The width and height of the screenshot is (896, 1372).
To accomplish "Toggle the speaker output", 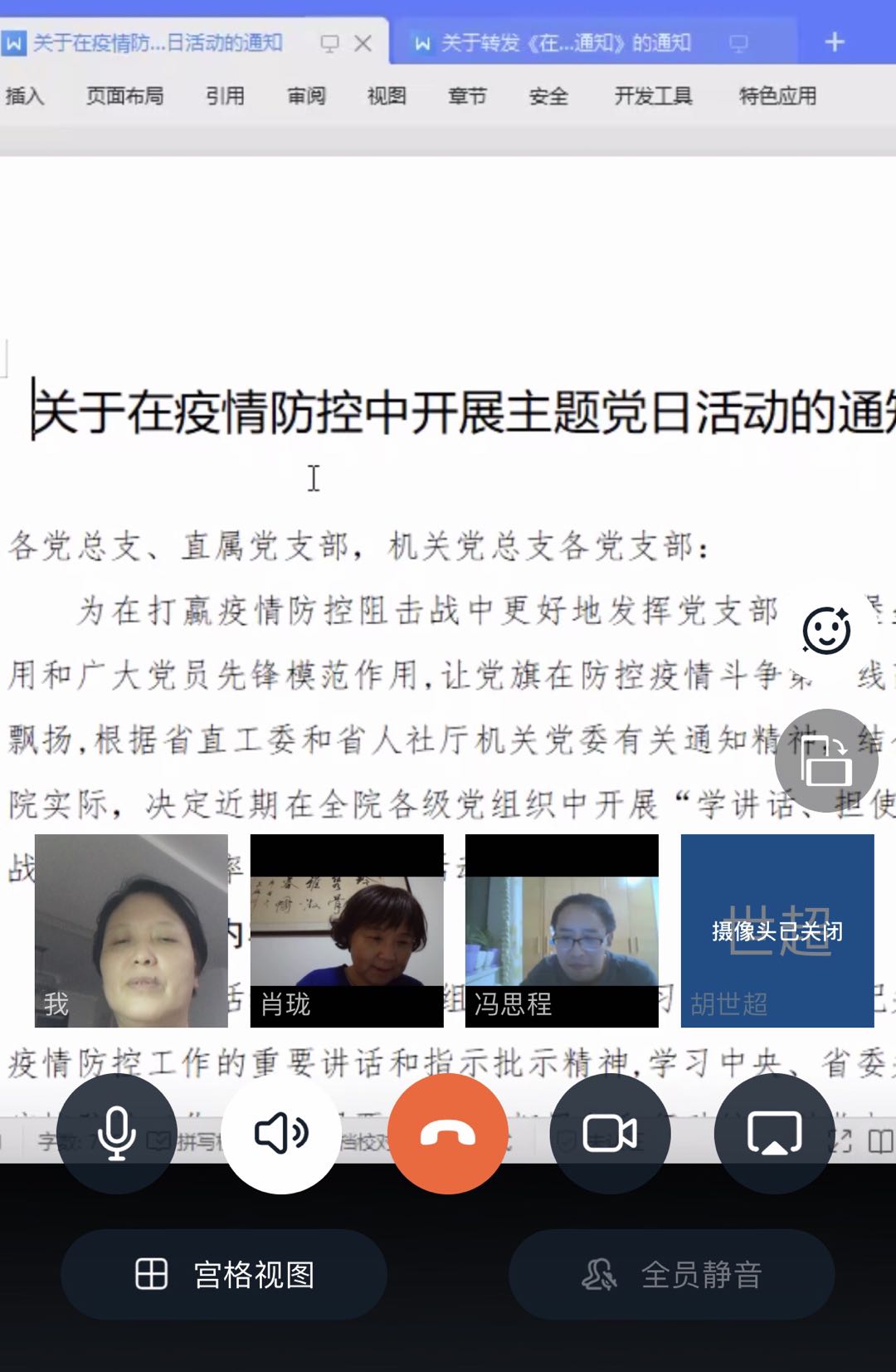I will [x=281, y=1134].
